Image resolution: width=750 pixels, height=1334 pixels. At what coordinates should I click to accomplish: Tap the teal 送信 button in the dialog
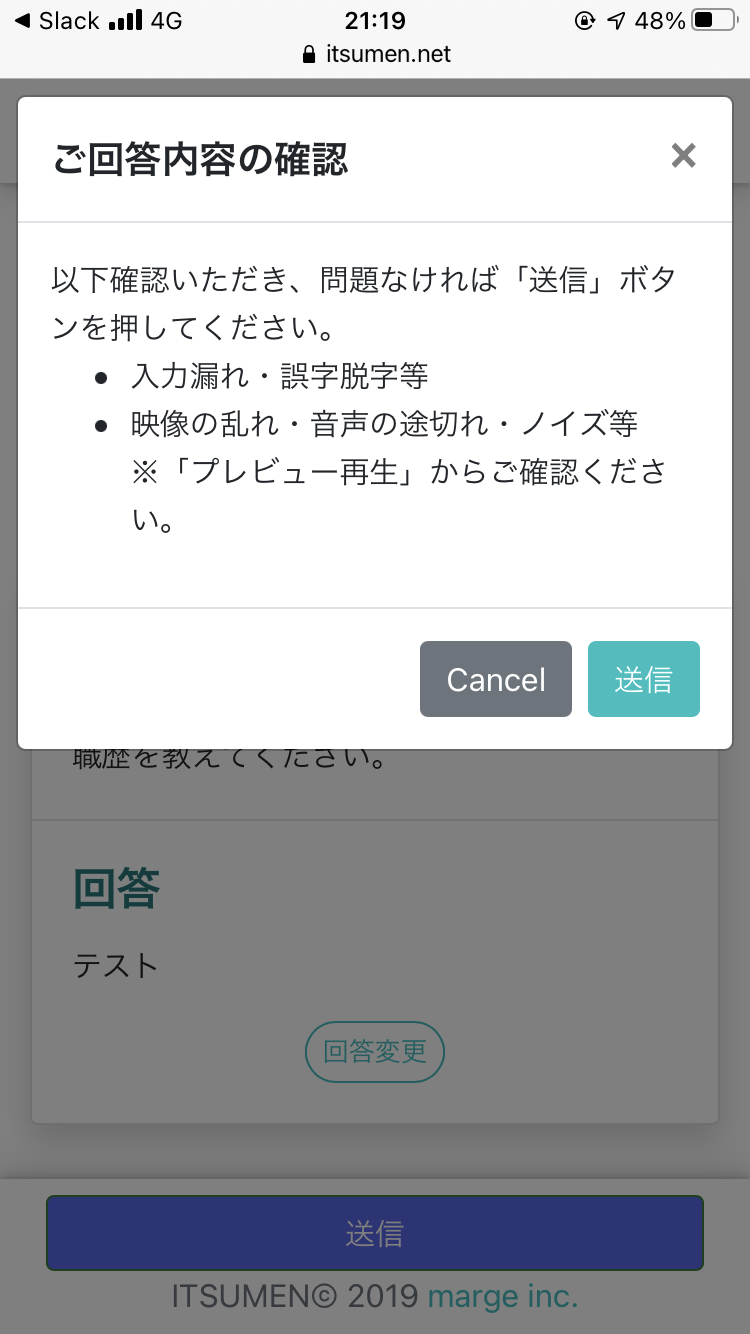[x=643, y=679]
